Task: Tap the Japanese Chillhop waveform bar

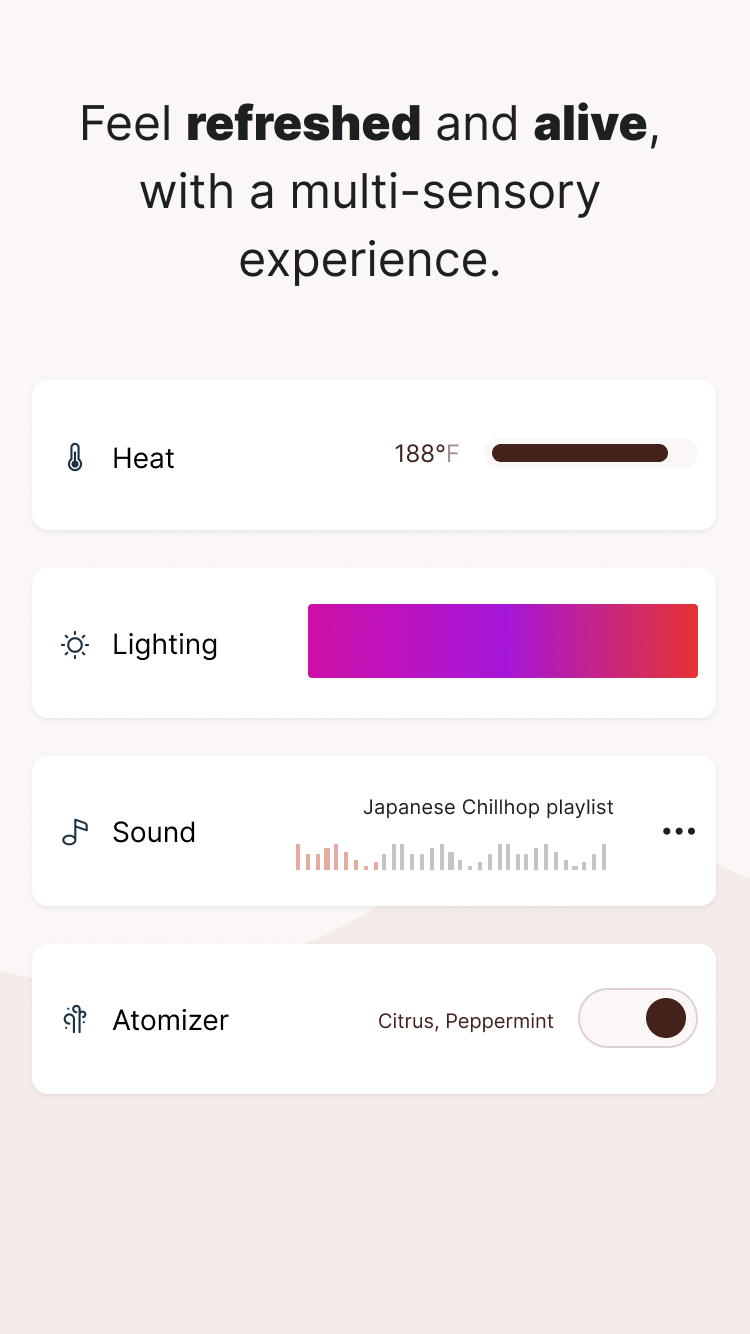Action: tap(451, 857)
